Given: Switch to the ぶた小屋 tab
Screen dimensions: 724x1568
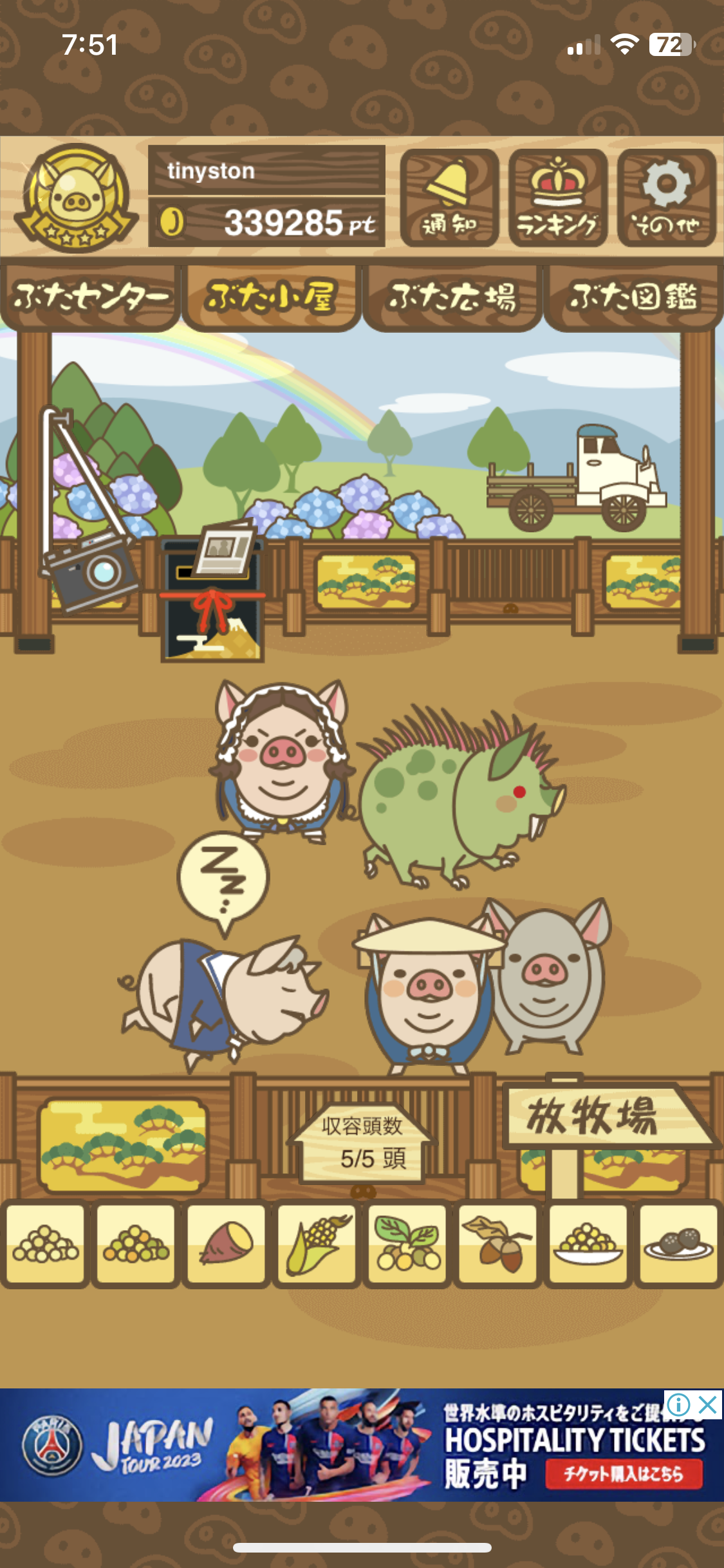Looking at the screenshot, I should pyautogui.click(x=271, y=297).
